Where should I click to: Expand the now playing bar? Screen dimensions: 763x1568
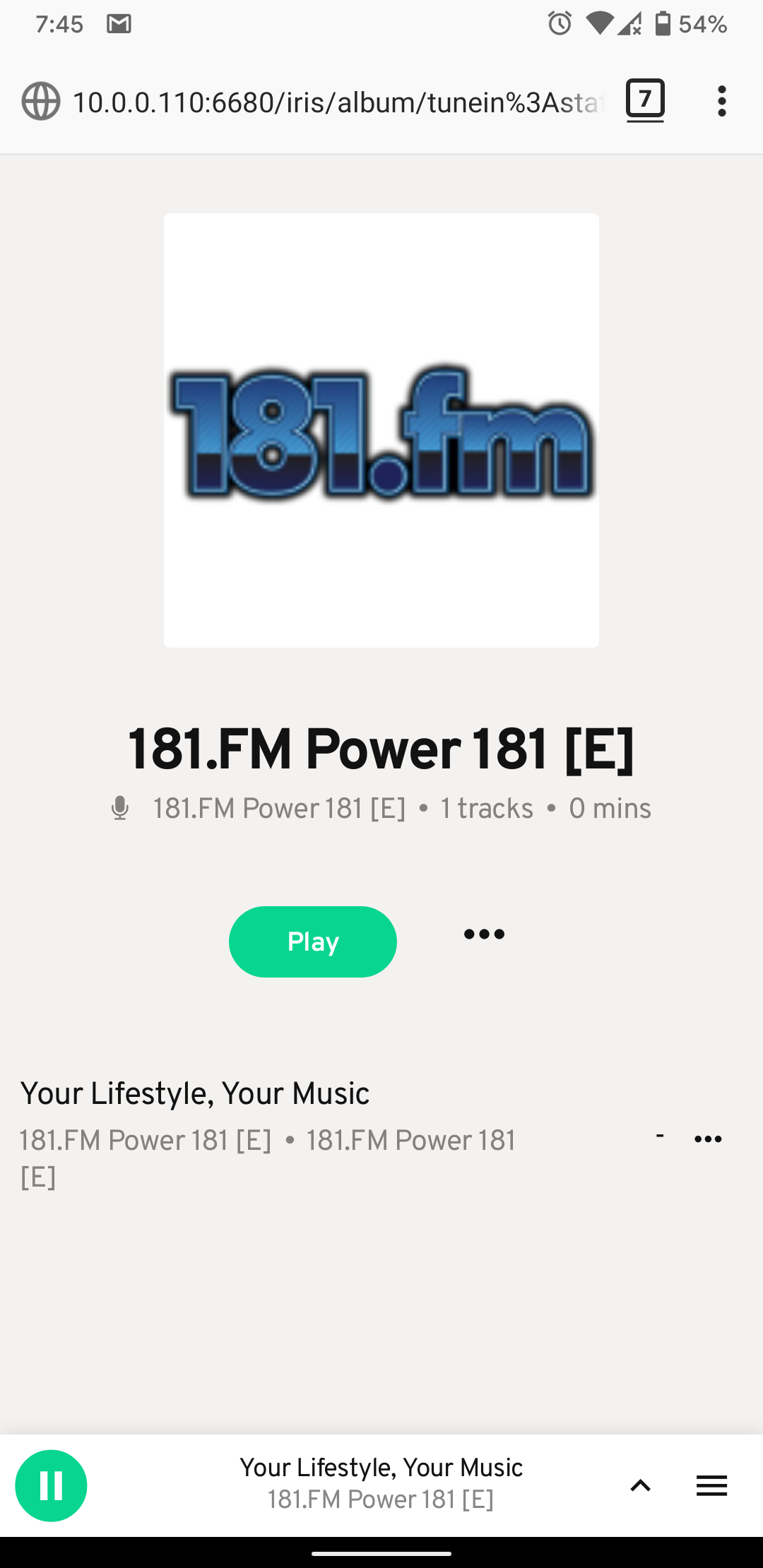640,1486
